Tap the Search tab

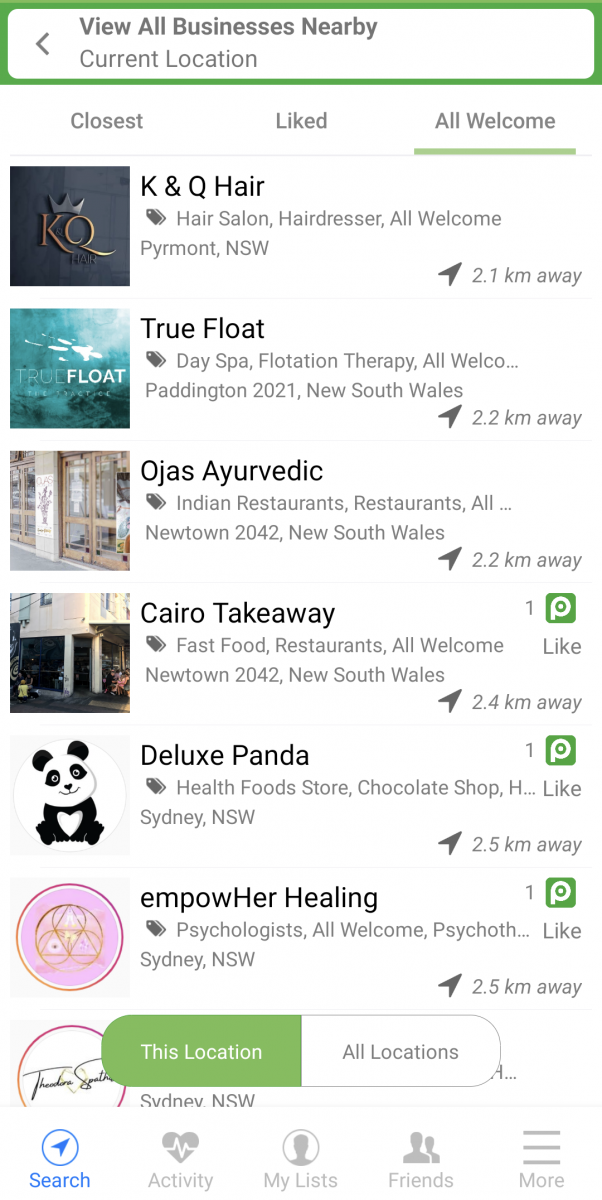(60, 1160)
